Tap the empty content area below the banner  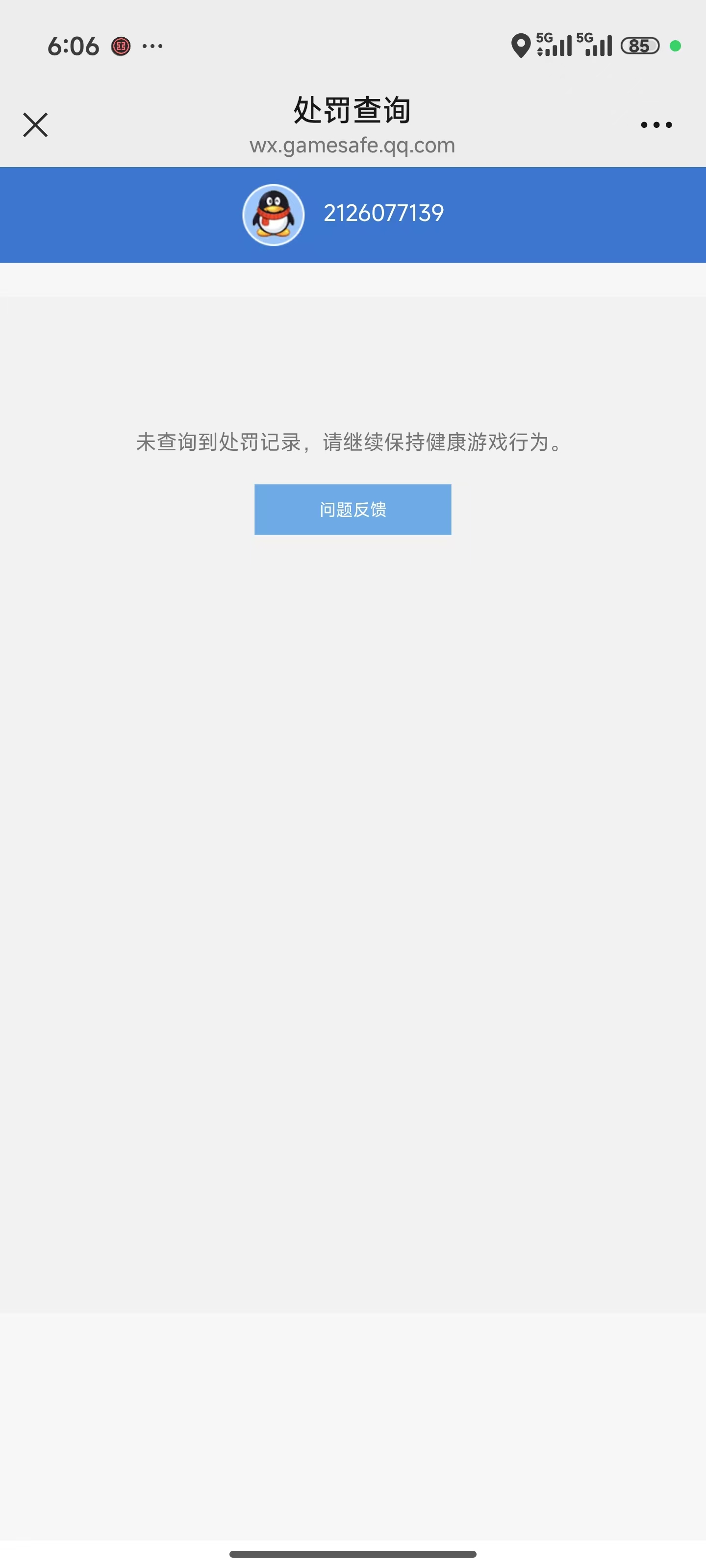pyautogui.click(x=353, y=852)
